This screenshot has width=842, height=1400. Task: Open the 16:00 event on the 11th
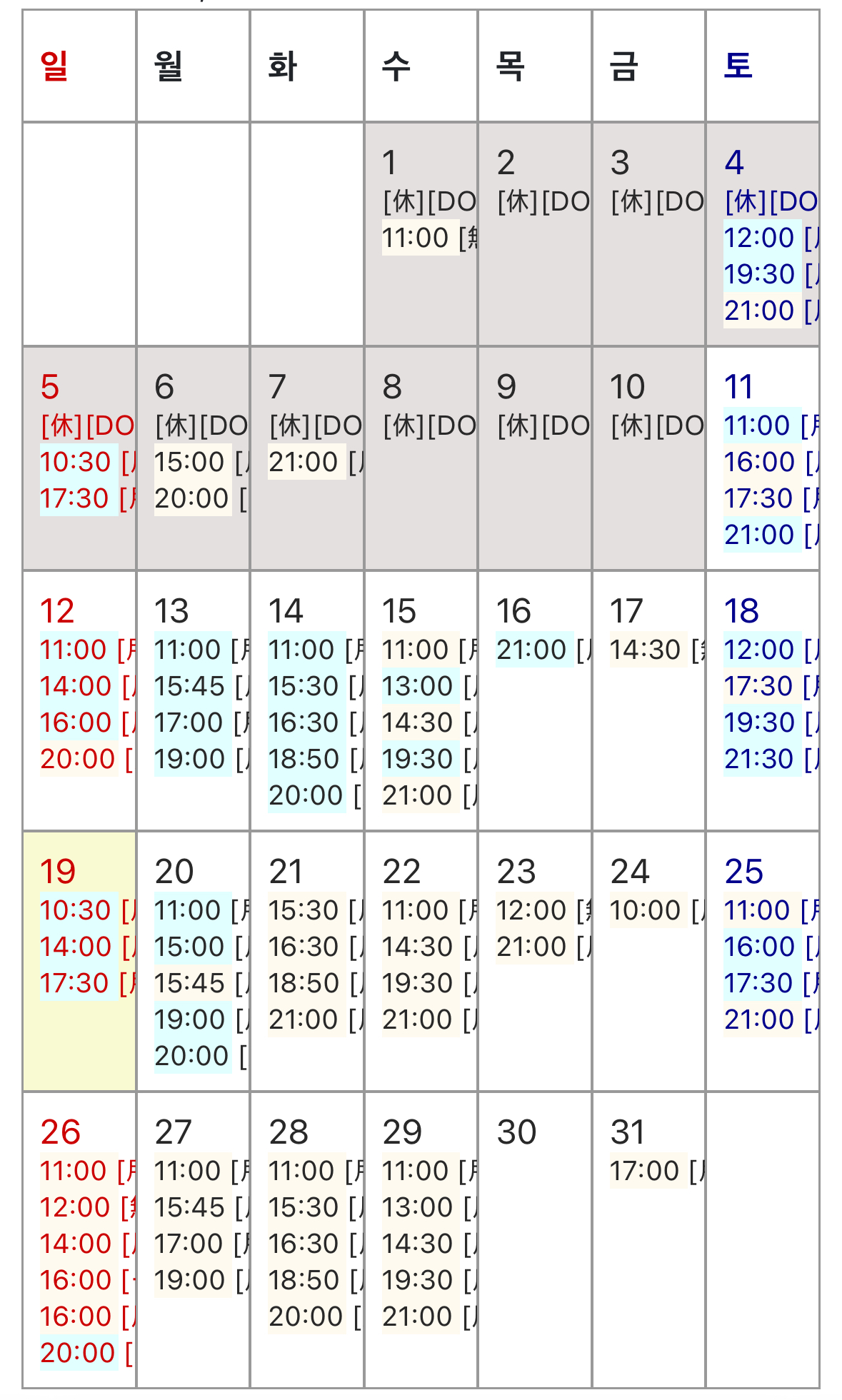[768, 462]
